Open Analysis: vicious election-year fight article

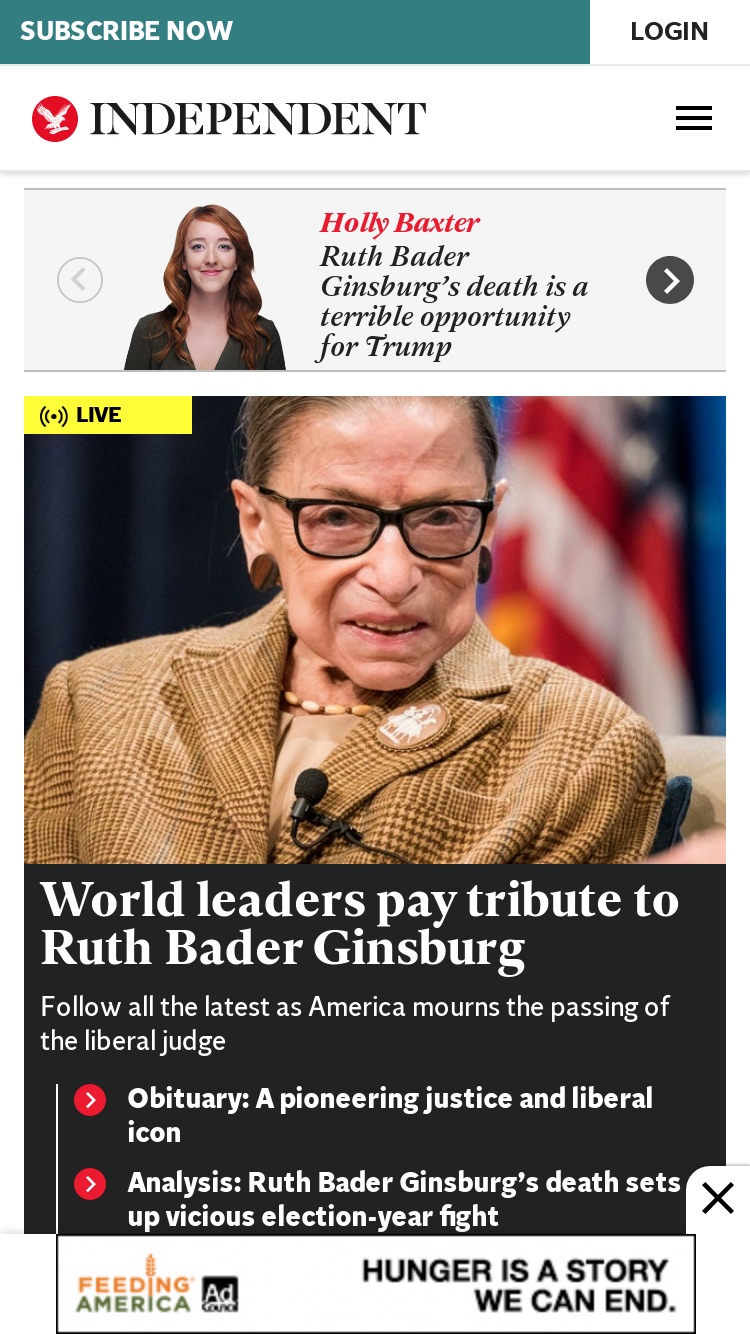[x=404, y=1199]
